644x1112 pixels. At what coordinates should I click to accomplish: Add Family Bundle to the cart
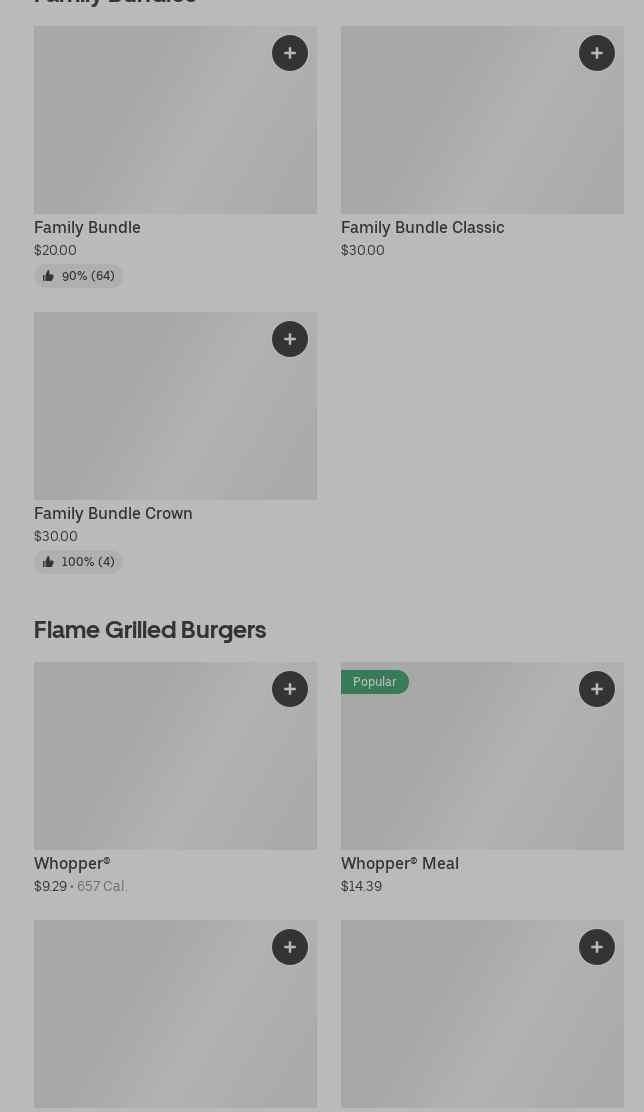(290, 53)
